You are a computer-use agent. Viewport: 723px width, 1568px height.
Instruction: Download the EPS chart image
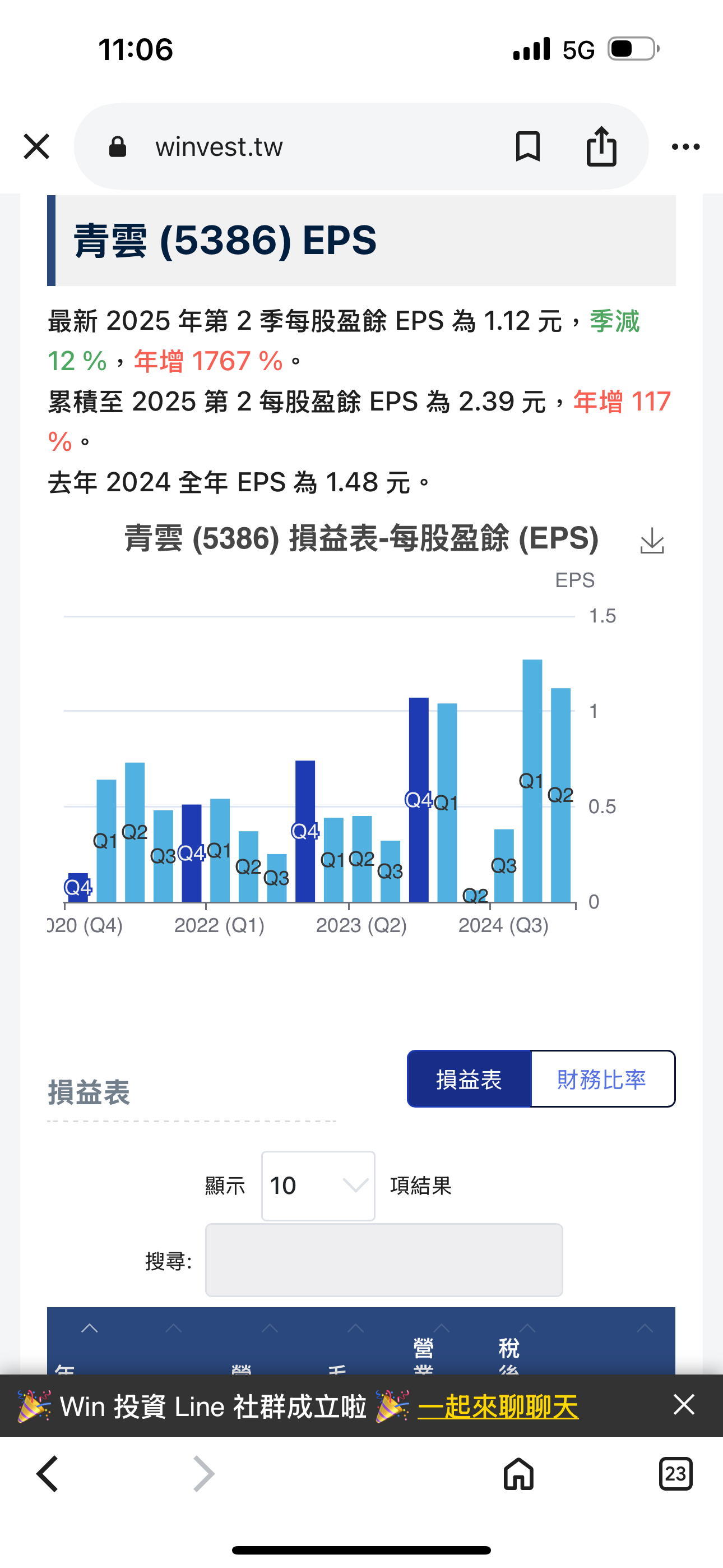[x=652, y=541]
